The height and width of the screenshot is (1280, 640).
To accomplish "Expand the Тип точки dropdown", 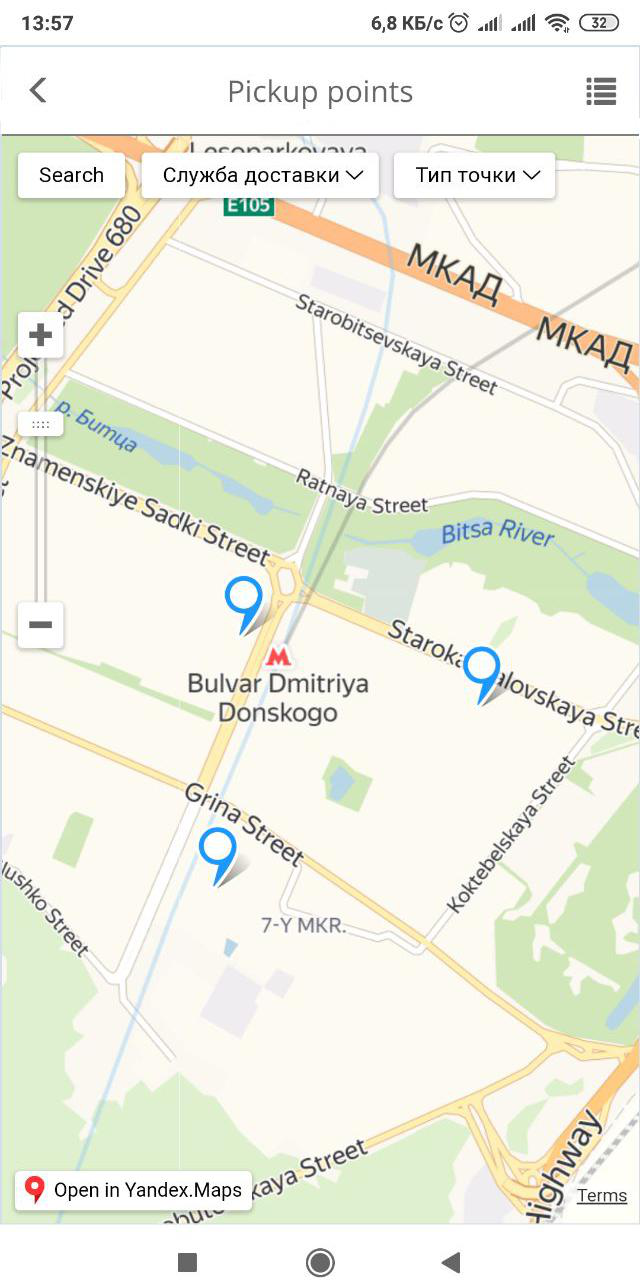I will 474,175.
